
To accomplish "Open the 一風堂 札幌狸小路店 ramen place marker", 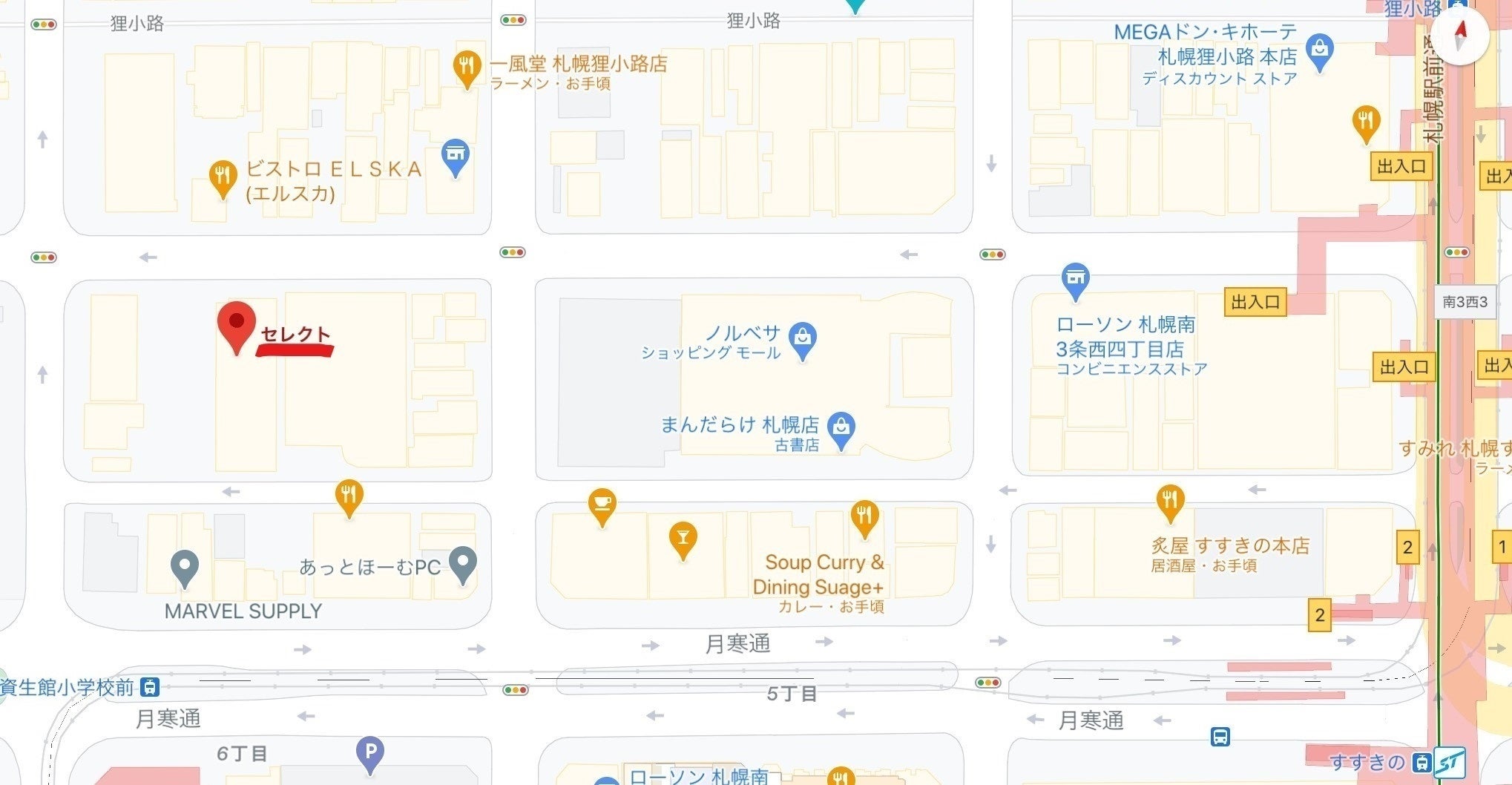I will click(466, 68).
